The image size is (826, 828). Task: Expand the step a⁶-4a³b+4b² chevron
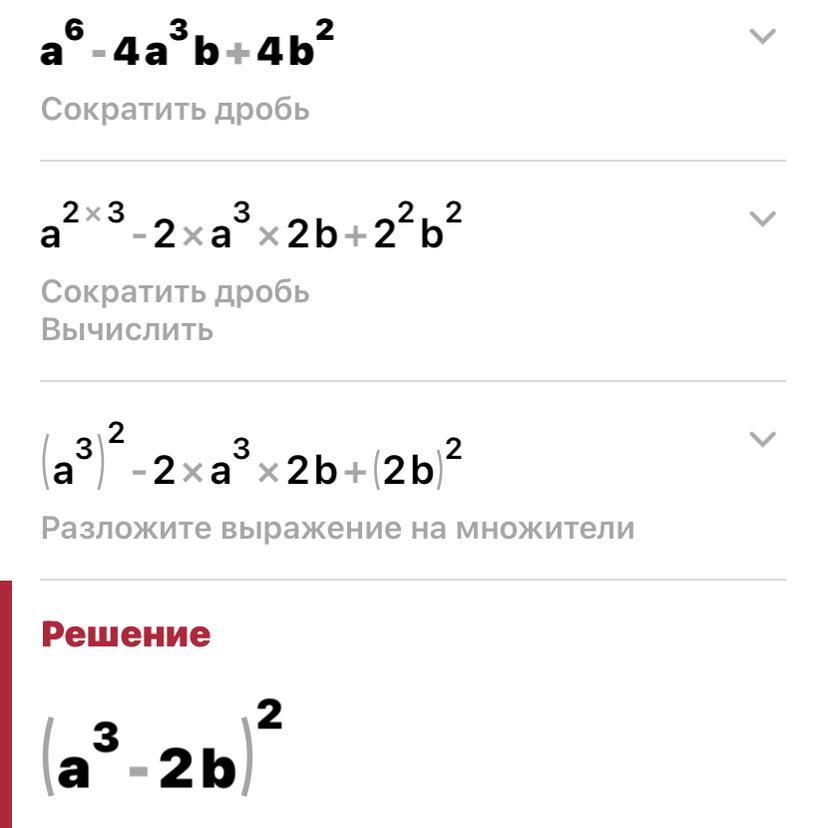(762, 37)
